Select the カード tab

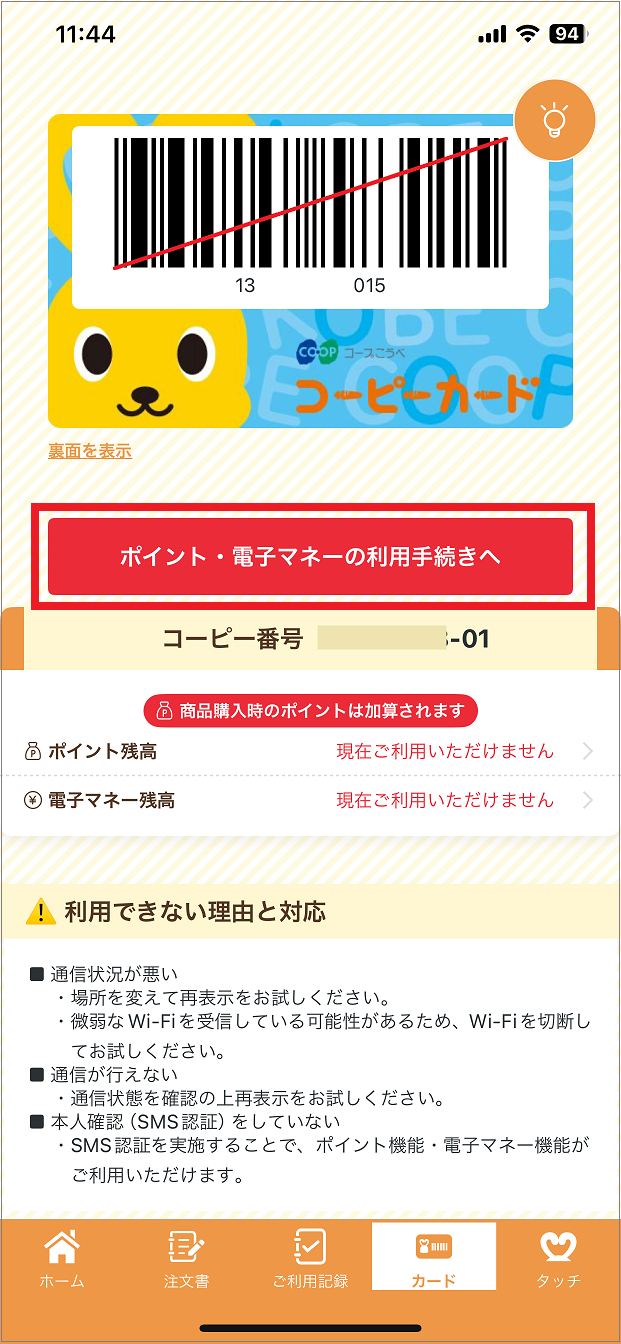tap(434, 1258)
